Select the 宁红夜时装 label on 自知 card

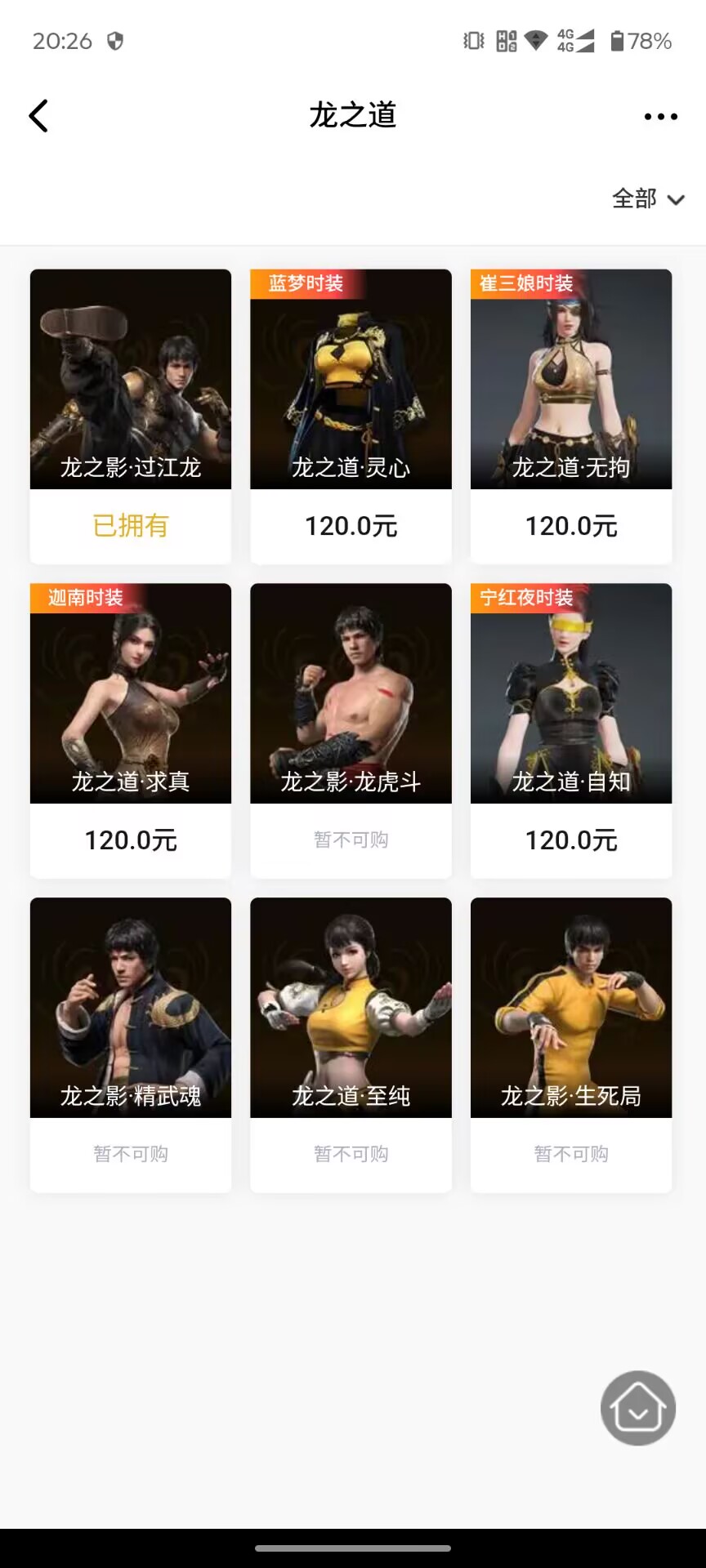526,597
